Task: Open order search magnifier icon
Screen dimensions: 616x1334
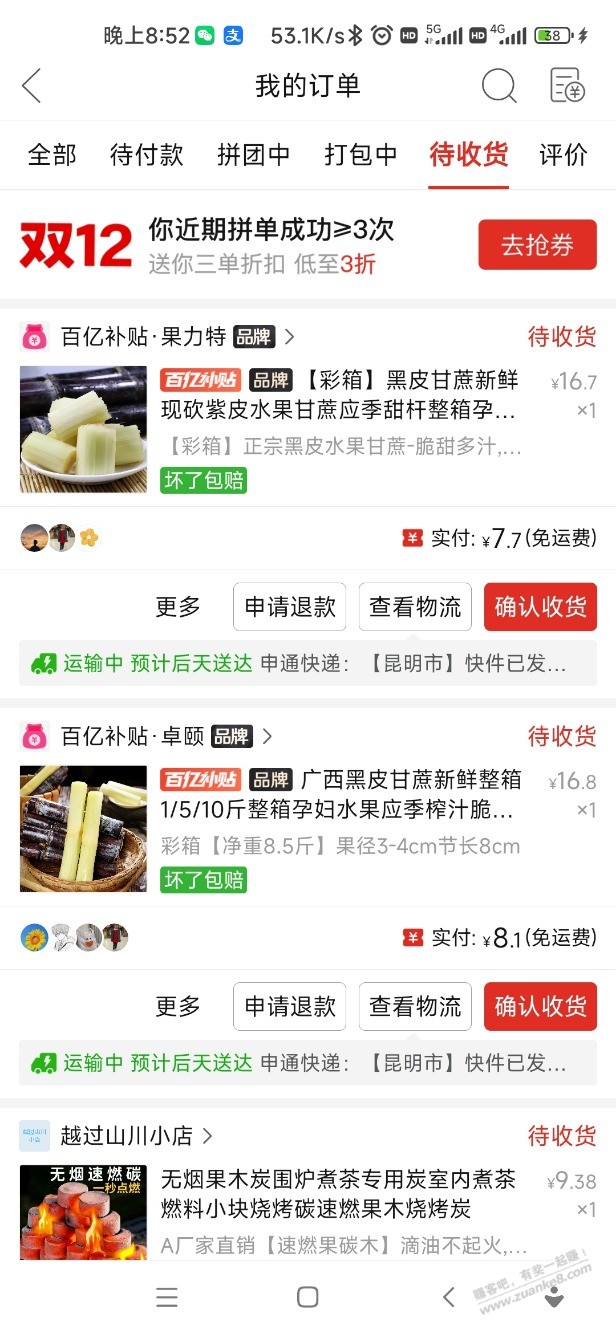Action: 498,86
